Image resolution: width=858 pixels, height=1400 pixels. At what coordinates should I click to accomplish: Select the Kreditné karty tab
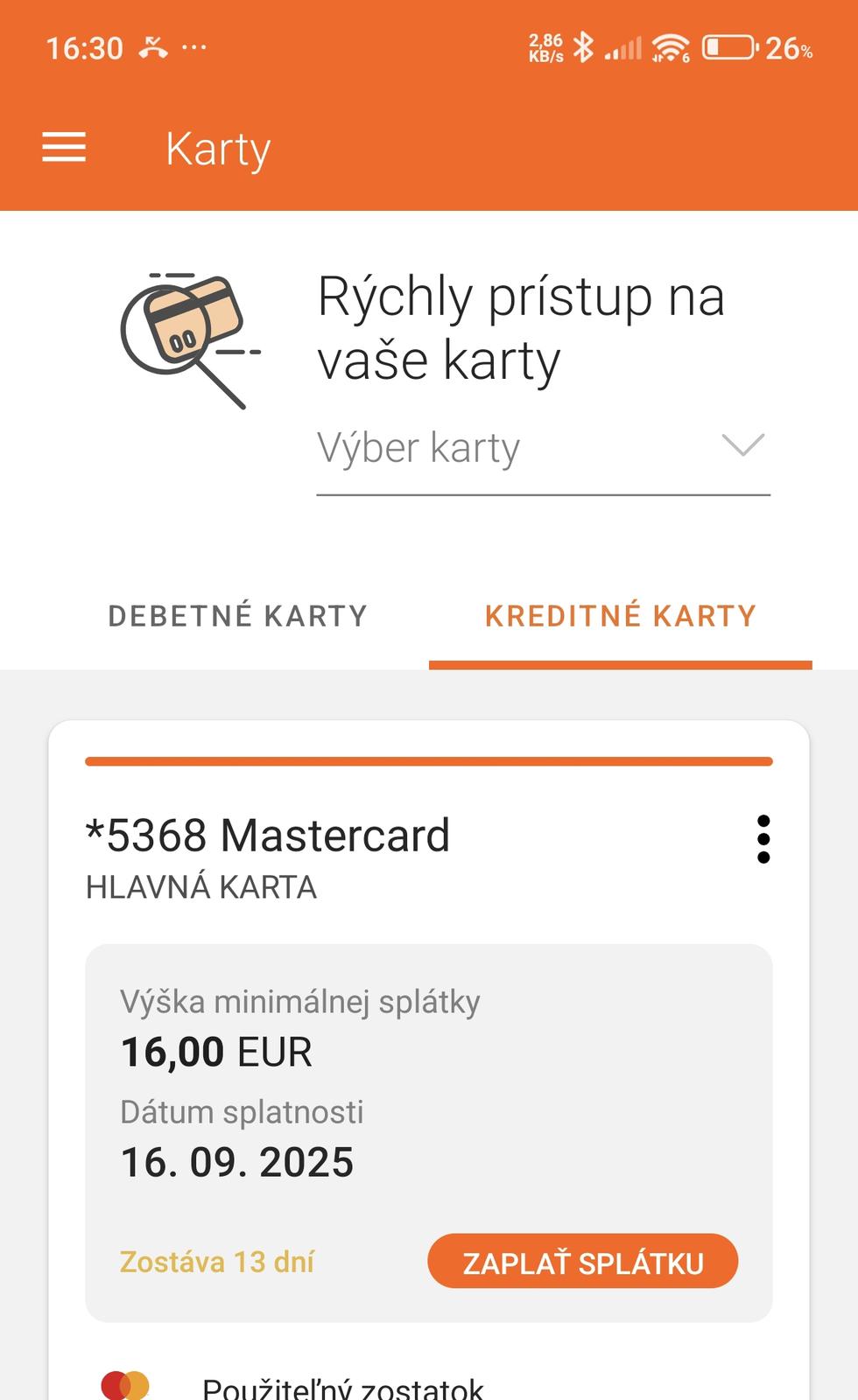[620, 616]
